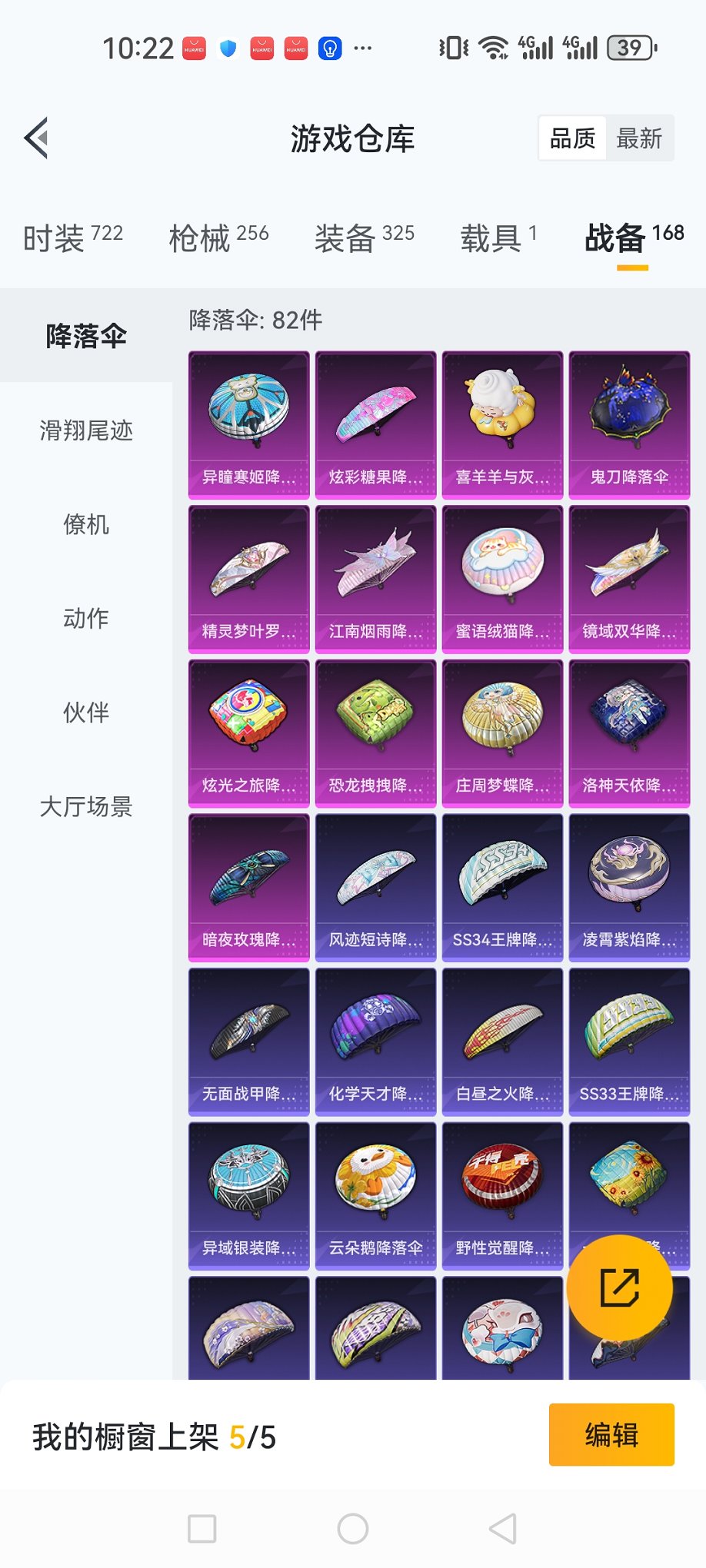Viewport: 706px width, 1568px height.
Task: View the 鬼刀降落伞 parachute item
Action: click(x=629, y=419)
